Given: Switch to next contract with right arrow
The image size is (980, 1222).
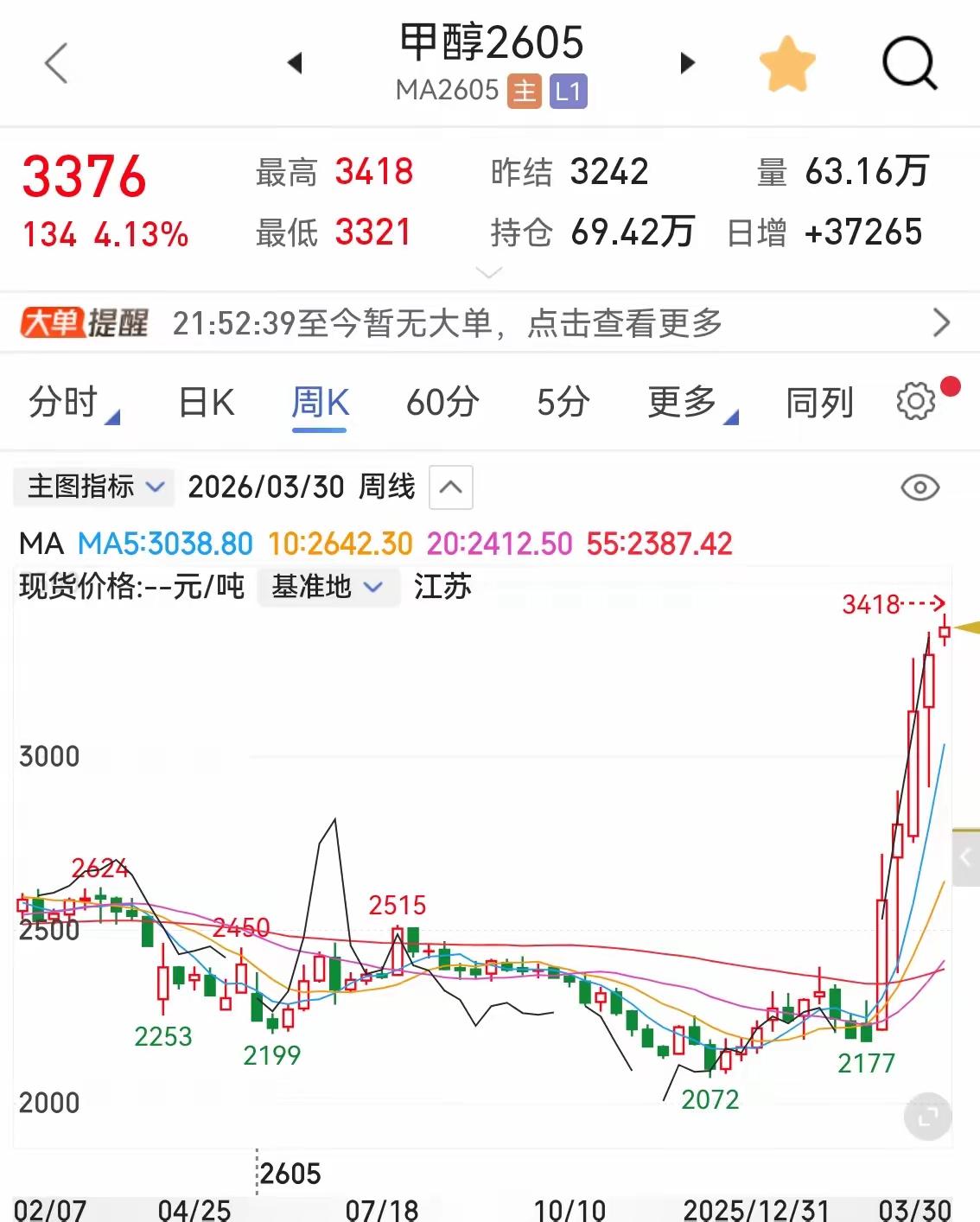Looking at the screenshot, I should click(x=686, y=63).
